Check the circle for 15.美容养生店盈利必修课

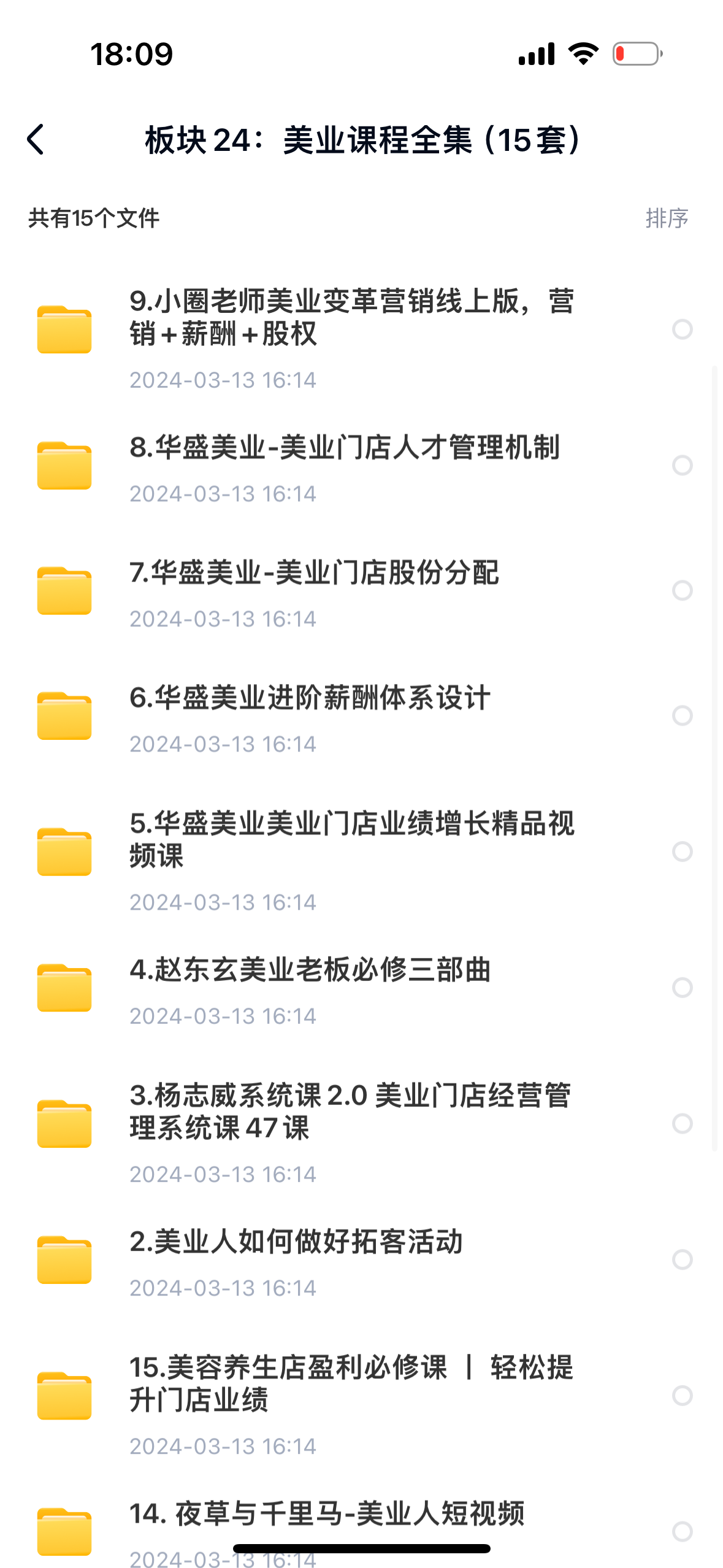[x=682, y=1396]
